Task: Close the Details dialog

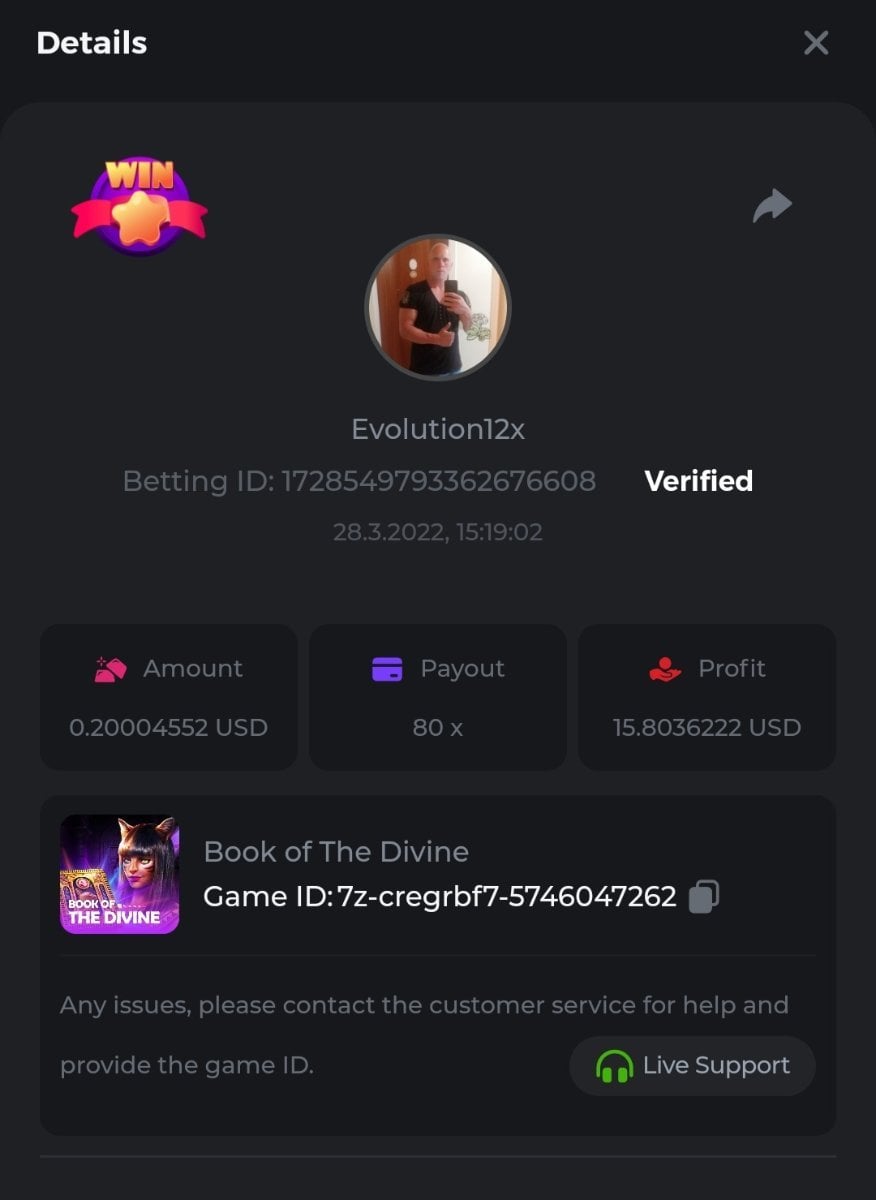Action: point(816,43)
